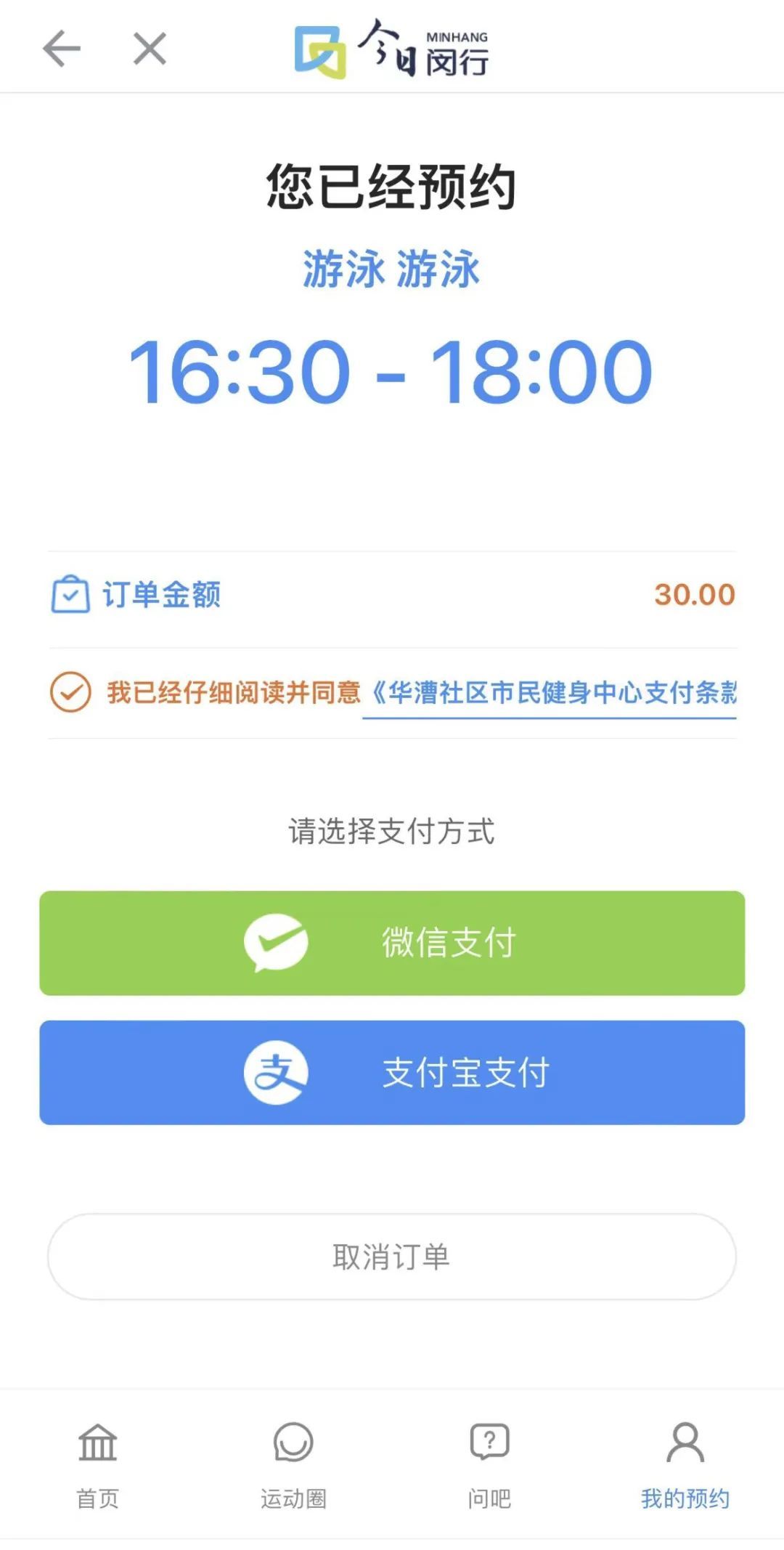Close the page with the X icon
This screenshot has width=784, height=1550.
[150, 49]
